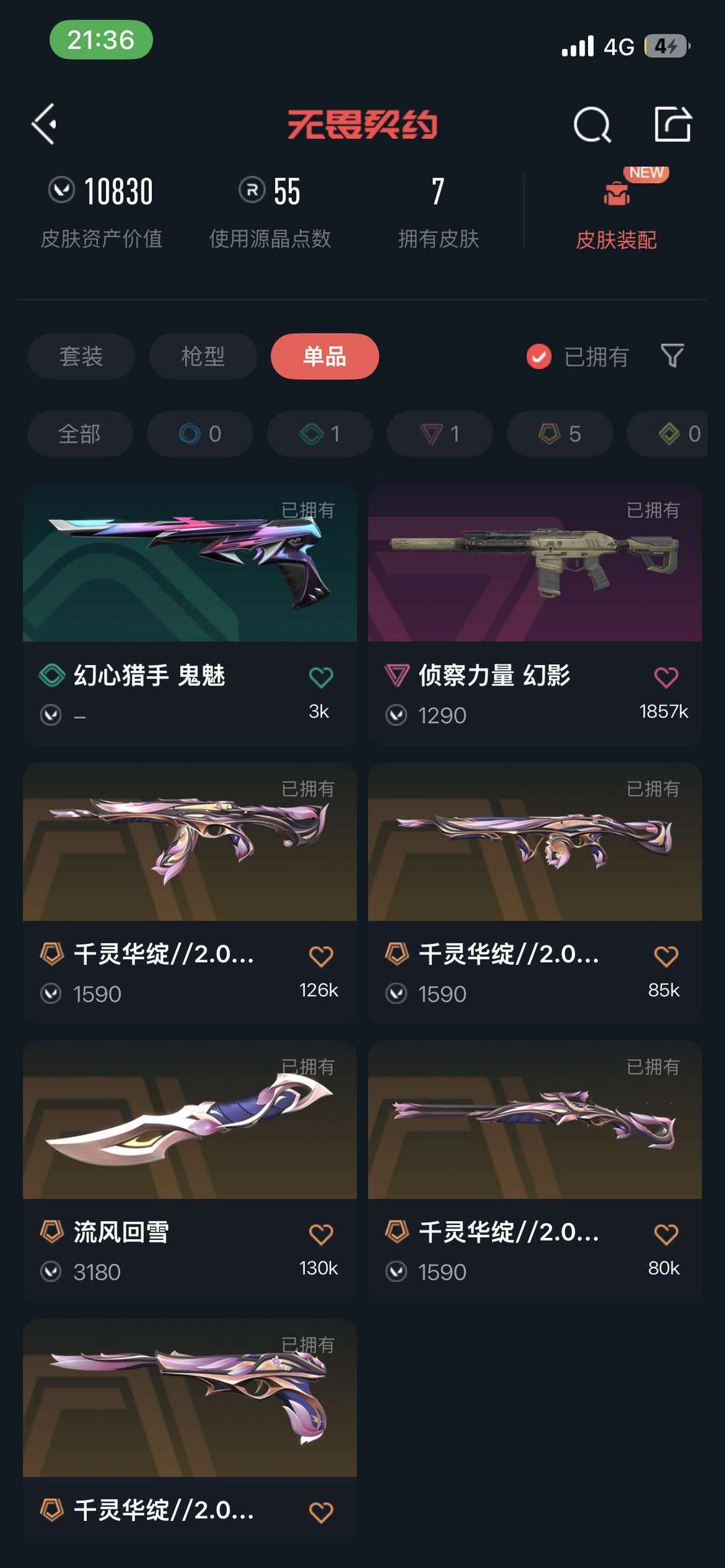Image resolution: width=725 pixels, height=1568 pixels.
Task: Tap the share icon in the header
Action: pos(673,124)
